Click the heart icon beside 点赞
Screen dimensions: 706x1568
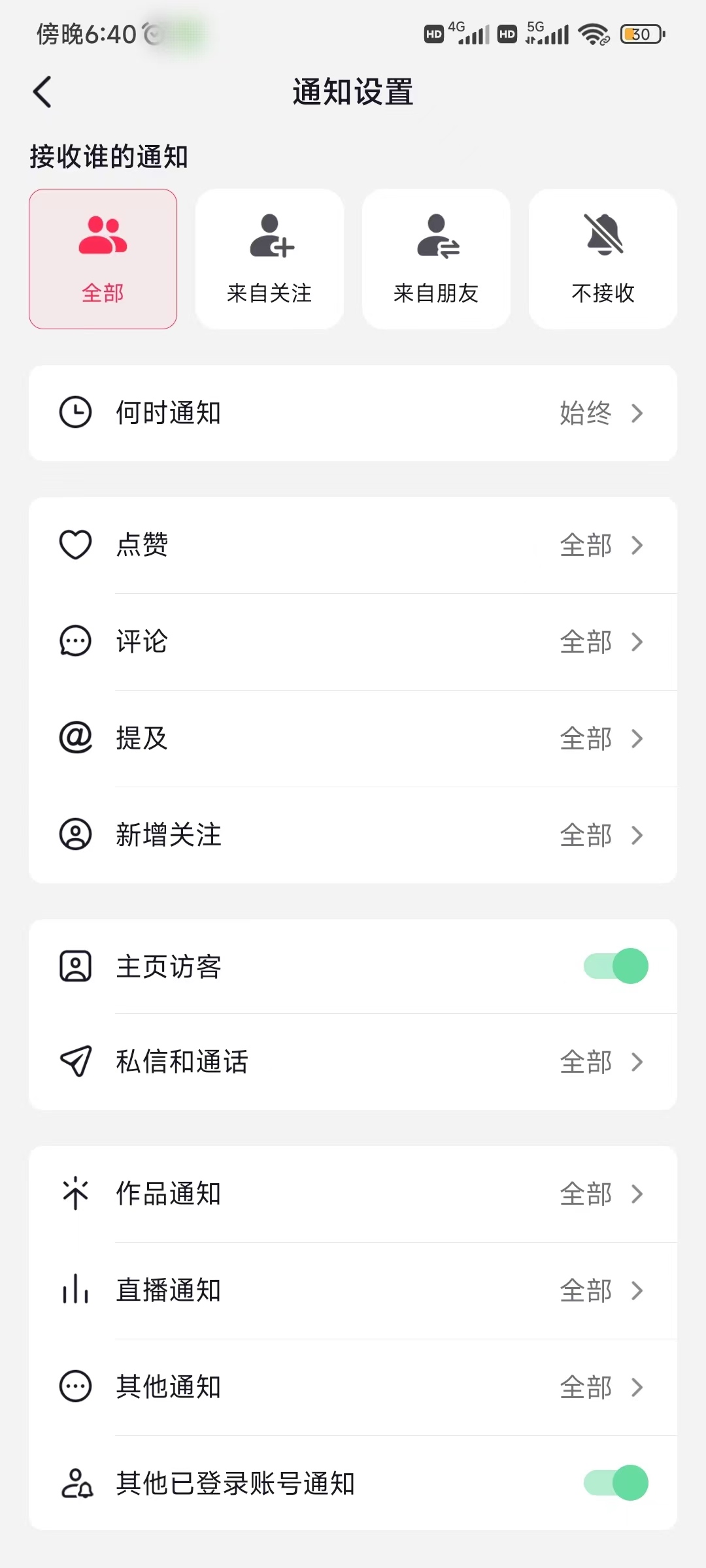coord(75,545)
